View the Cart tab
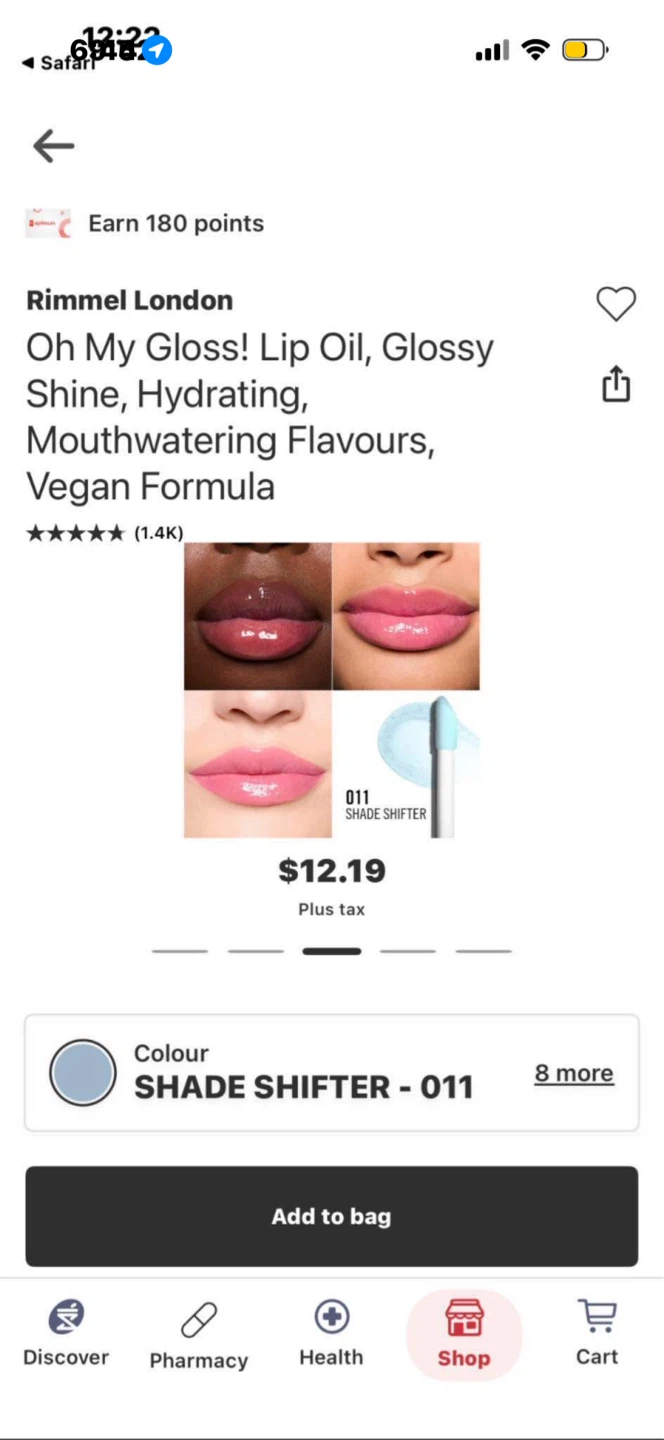The height and width of the screenshot is (1440, 664). 597,1333
